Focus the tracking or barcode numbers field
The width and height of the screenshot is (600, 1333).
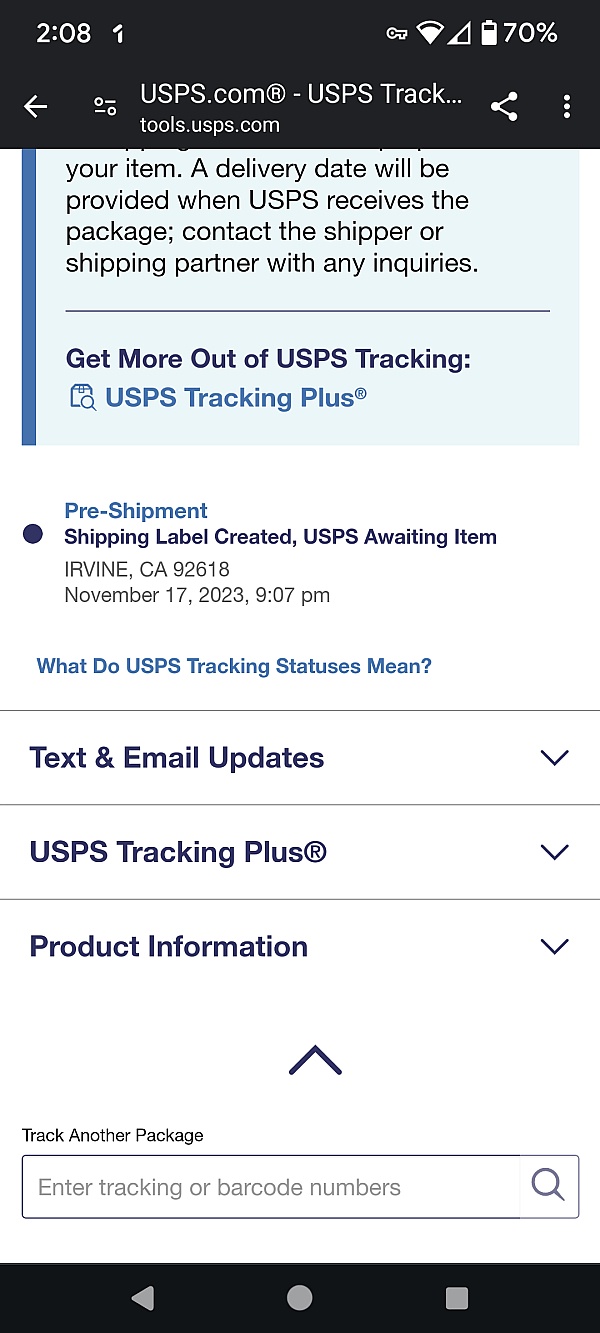(271, 1187)
